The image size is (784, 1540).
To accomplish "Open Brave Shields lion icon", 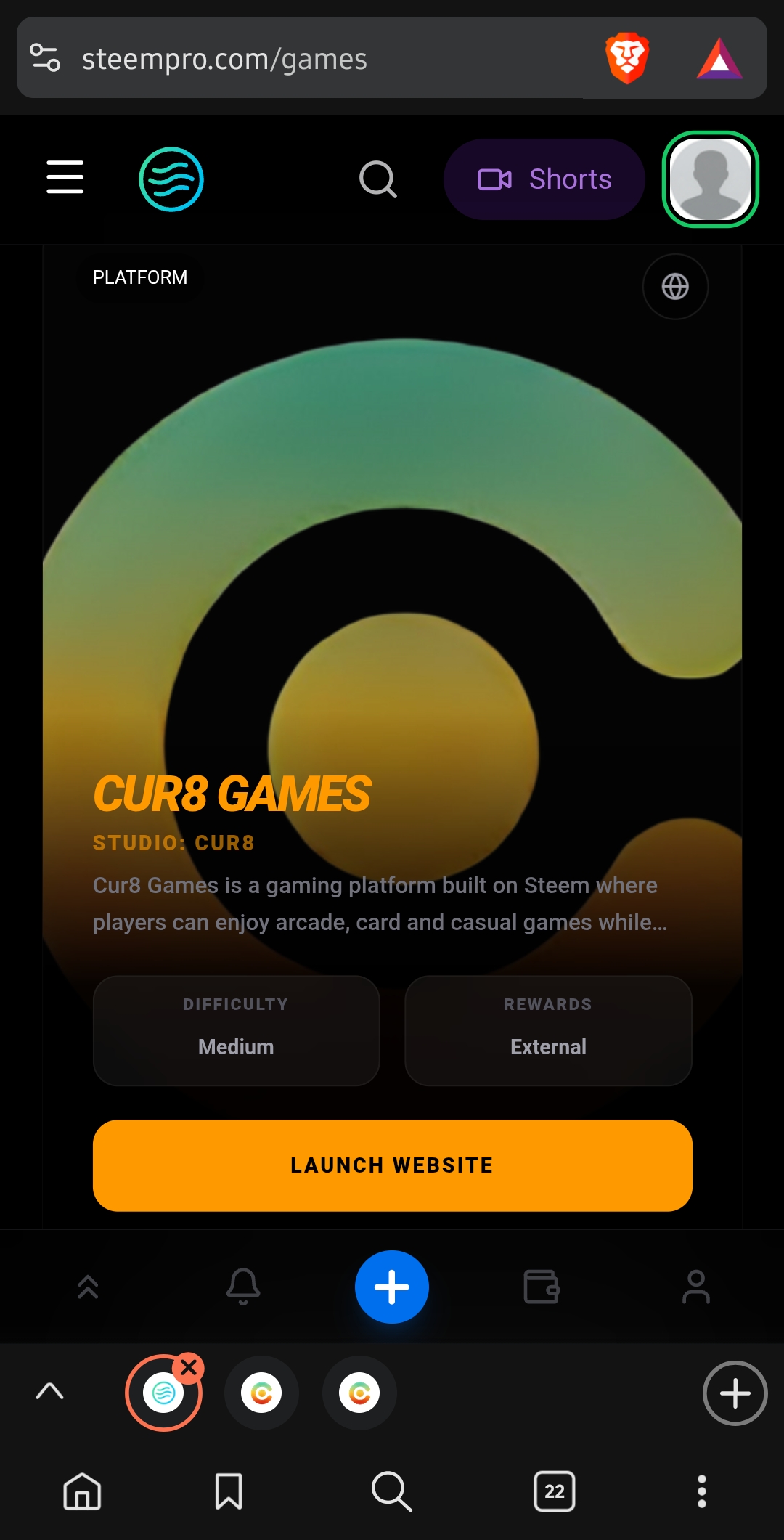I will click(x=627, y=58).
